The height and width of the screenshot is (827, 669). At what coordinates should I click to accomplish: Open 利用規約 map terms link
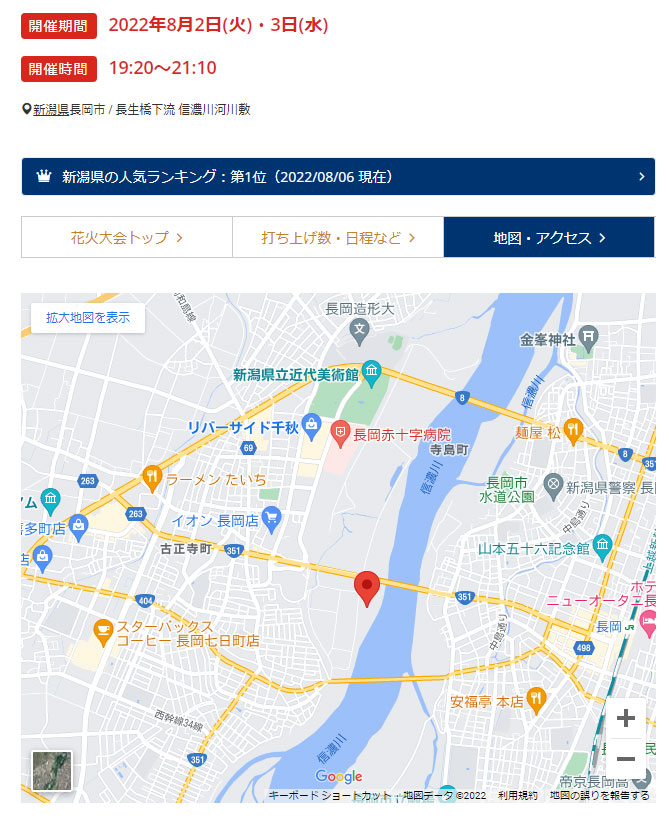tap(518, 795)
